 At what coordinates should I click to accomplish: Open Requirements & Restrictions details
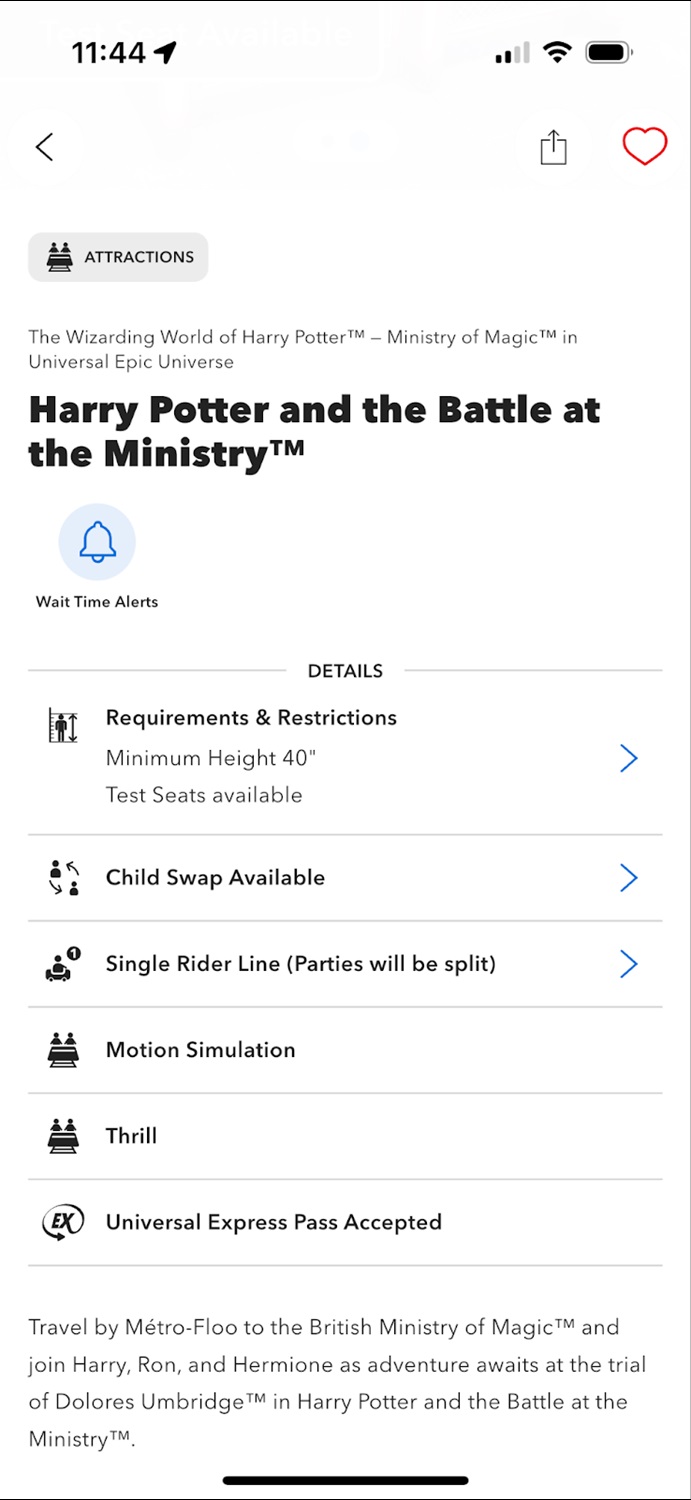tap(345, 756)
